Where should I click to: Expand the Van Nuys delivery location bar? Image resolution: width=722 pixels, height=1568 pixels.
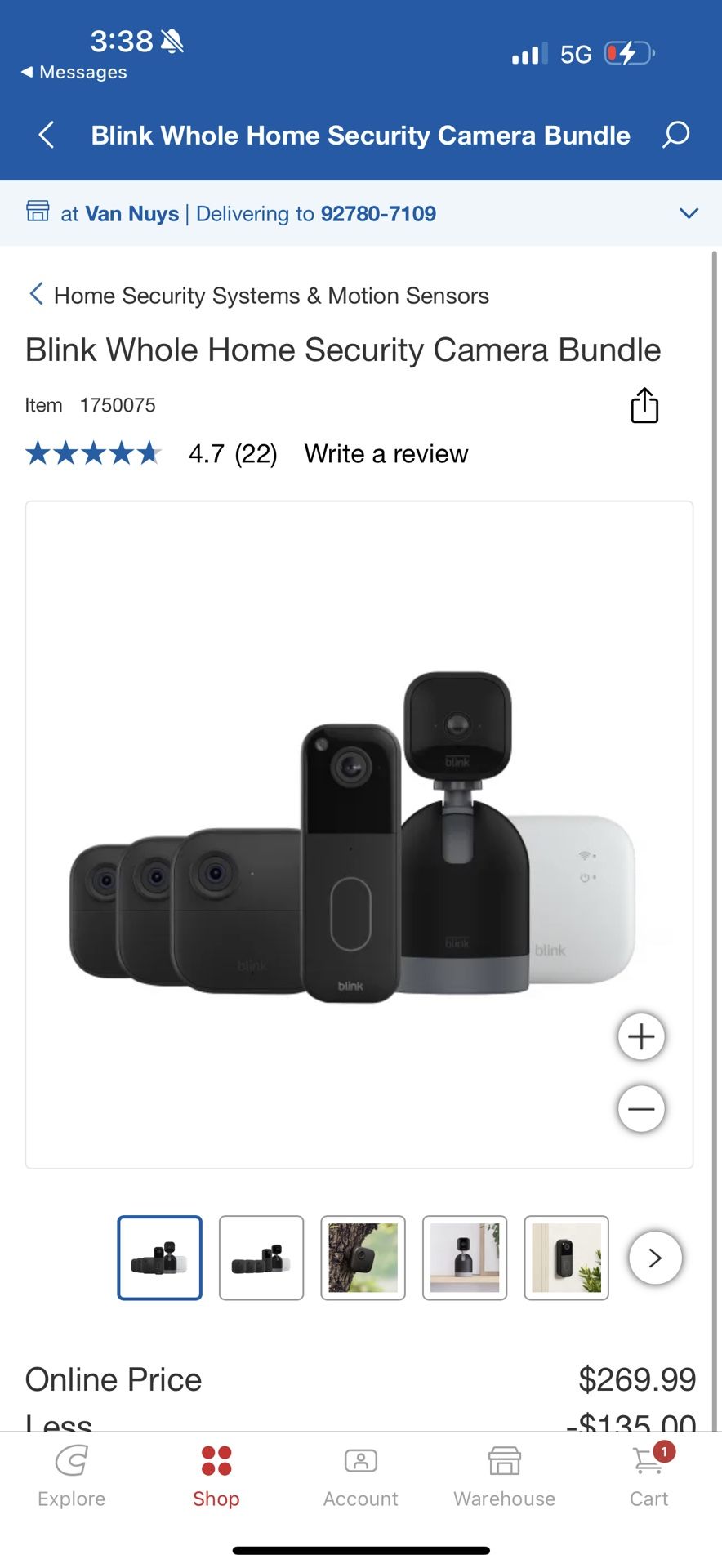coord(361,213)
